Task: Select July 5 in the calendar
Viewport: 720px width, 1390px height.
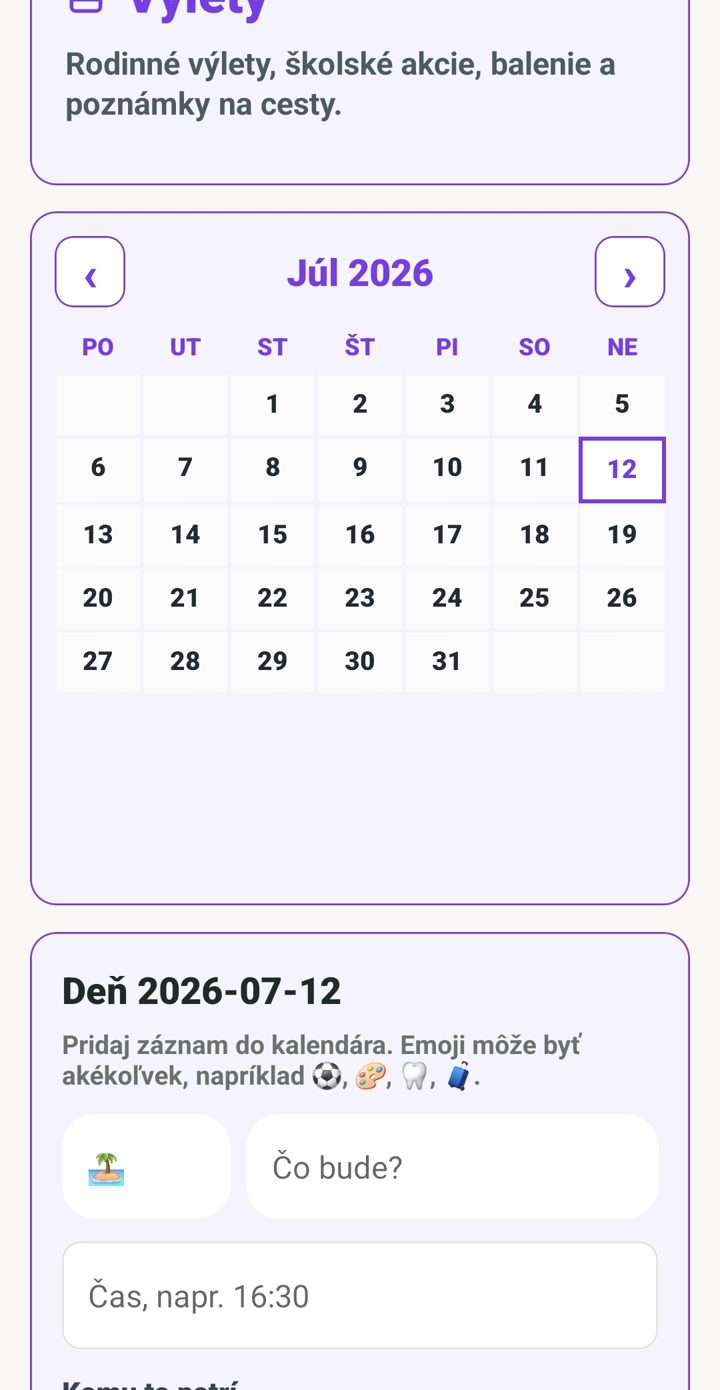Action: pos(622,404)
